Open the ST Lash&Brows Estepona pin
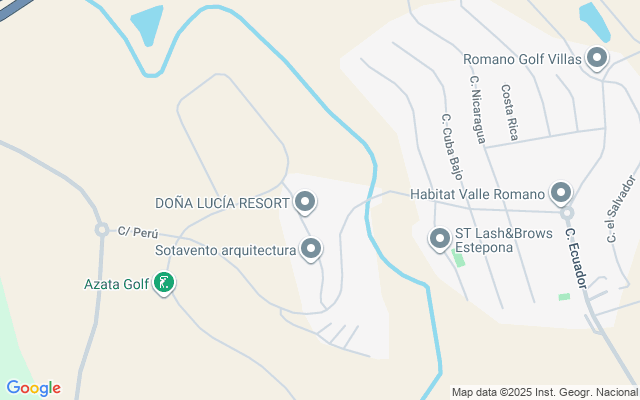Viewport: 640px width, 400px height. [x=439, y=239]
